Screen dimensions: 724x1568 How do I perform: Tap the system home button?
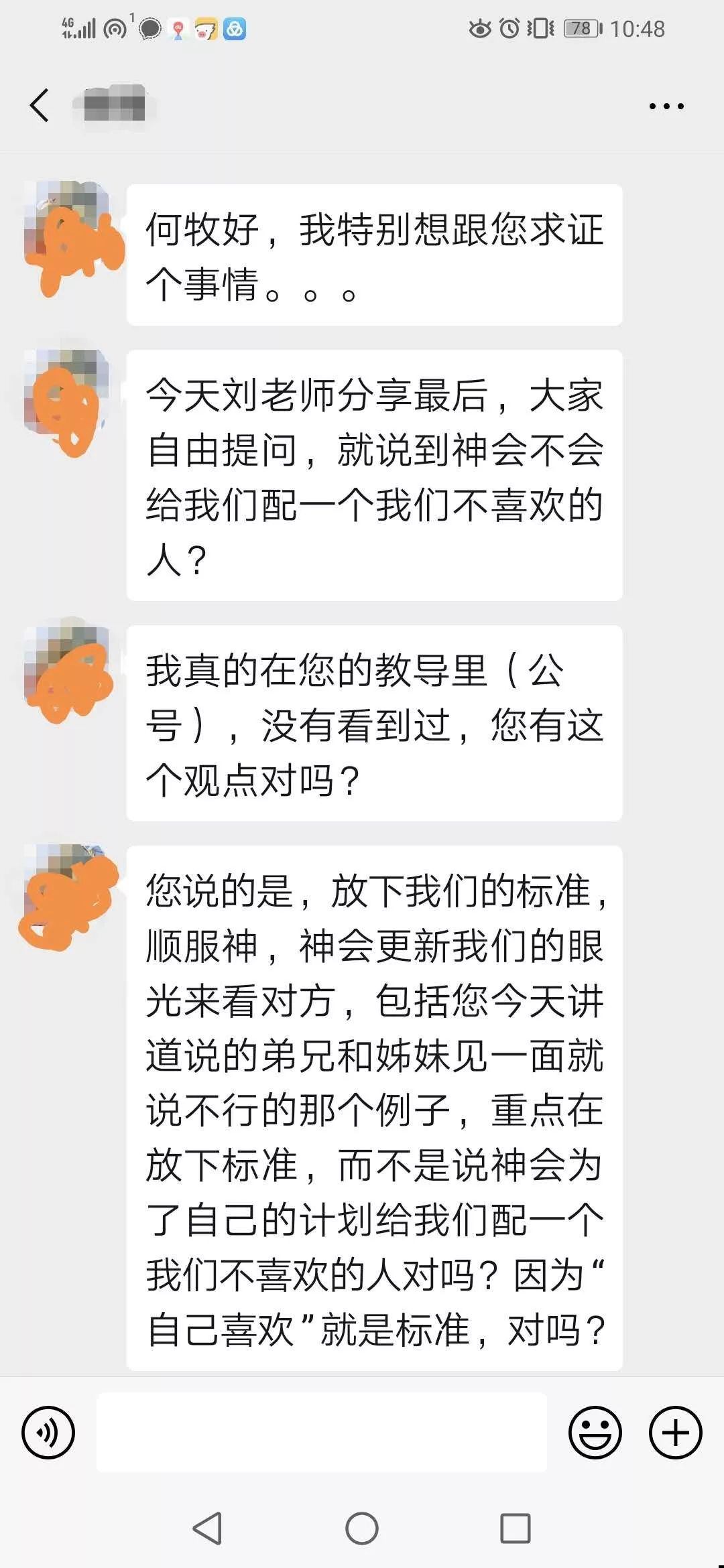click(362, 1528)
